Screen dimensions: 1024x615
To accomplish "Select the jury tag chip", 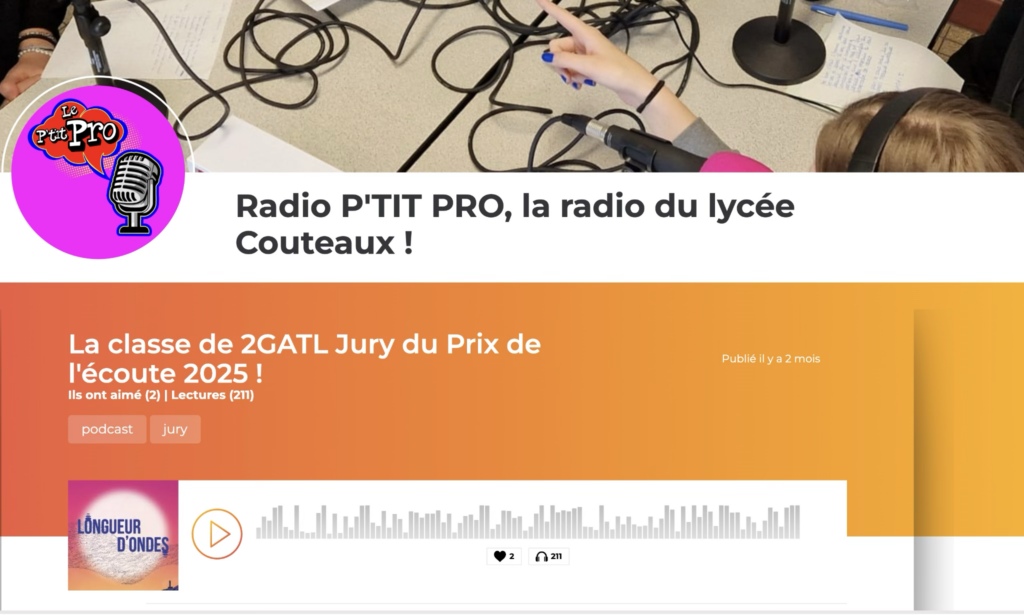I will pos(175,429).
